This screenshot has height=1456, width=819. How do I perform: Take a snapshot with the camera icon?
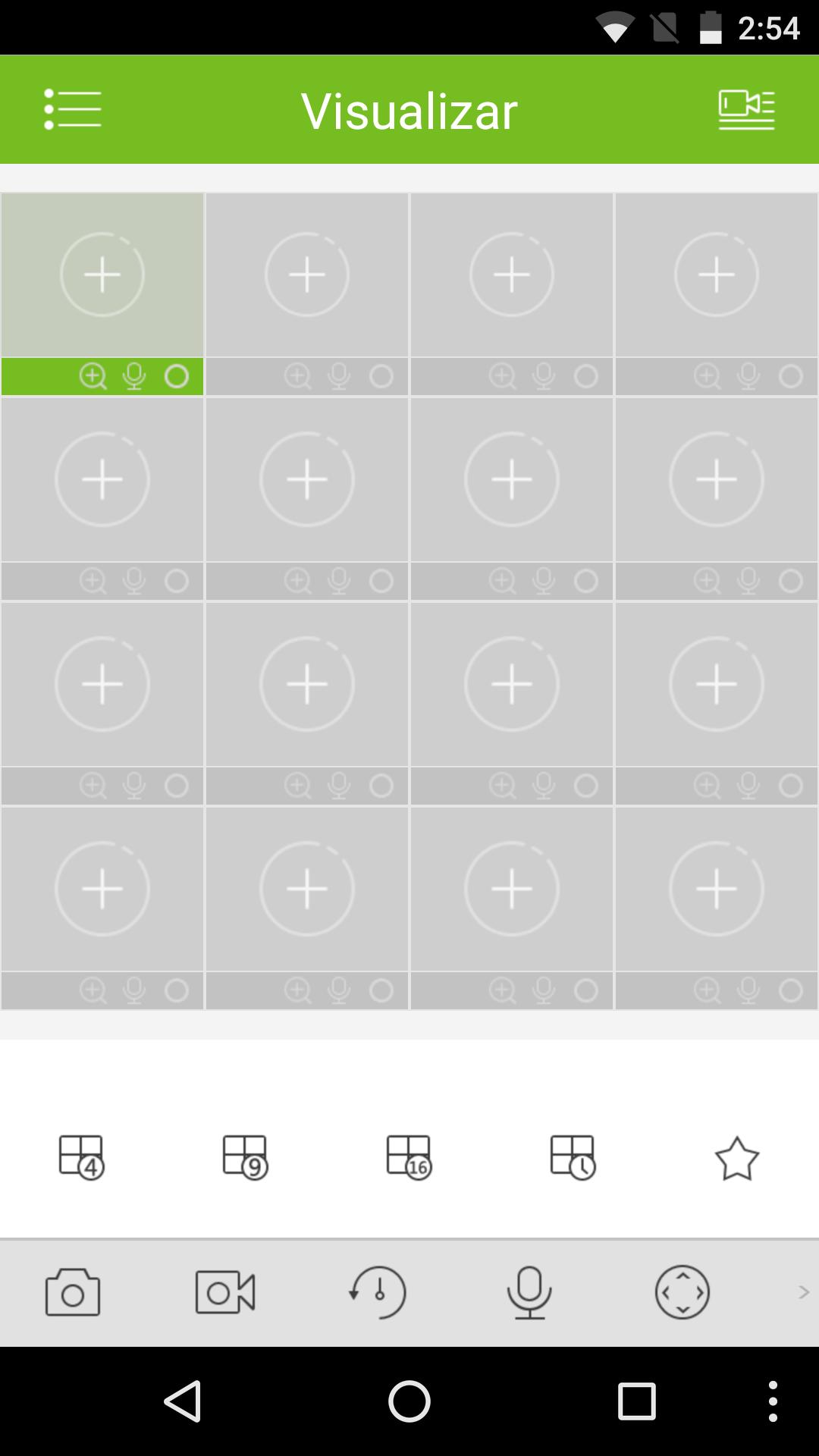(73, 1292)
